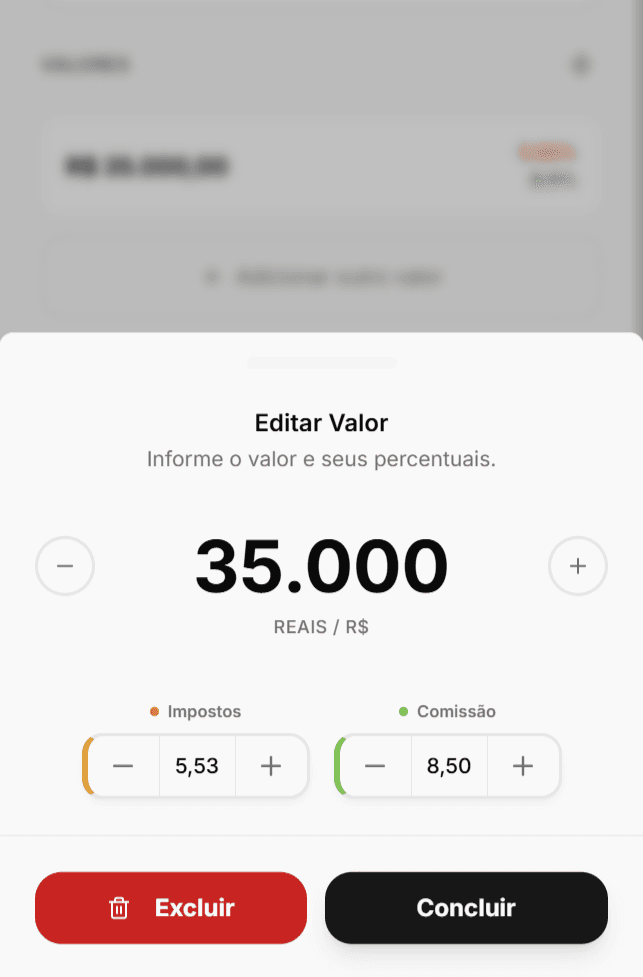Reduce the Comissão percentage
This screenshot has width=643, height=977.
(375, 766)
